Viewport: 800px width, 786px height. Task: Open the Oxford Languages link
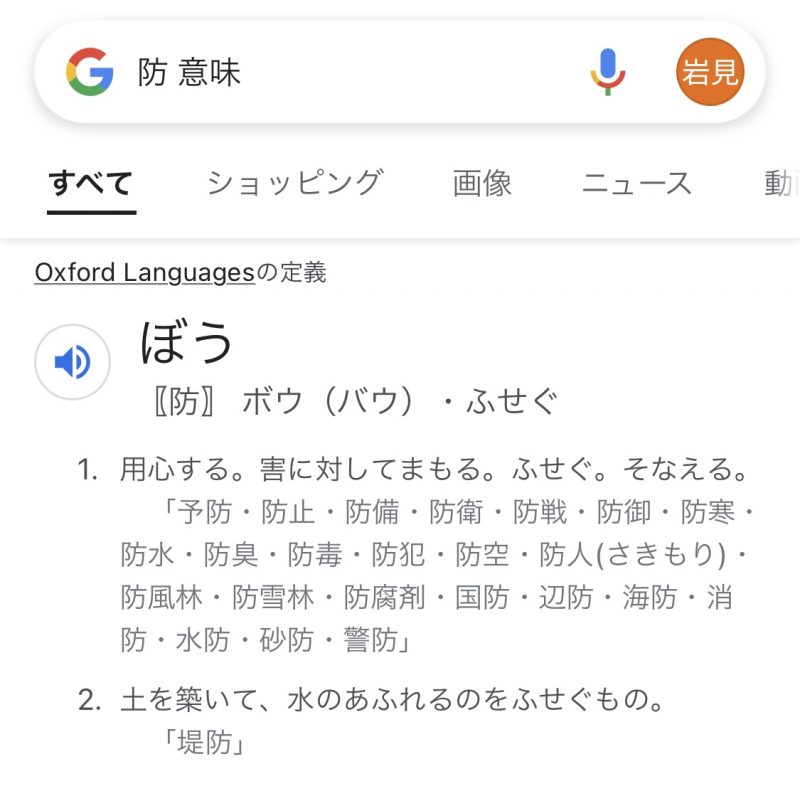click(144, 272)
